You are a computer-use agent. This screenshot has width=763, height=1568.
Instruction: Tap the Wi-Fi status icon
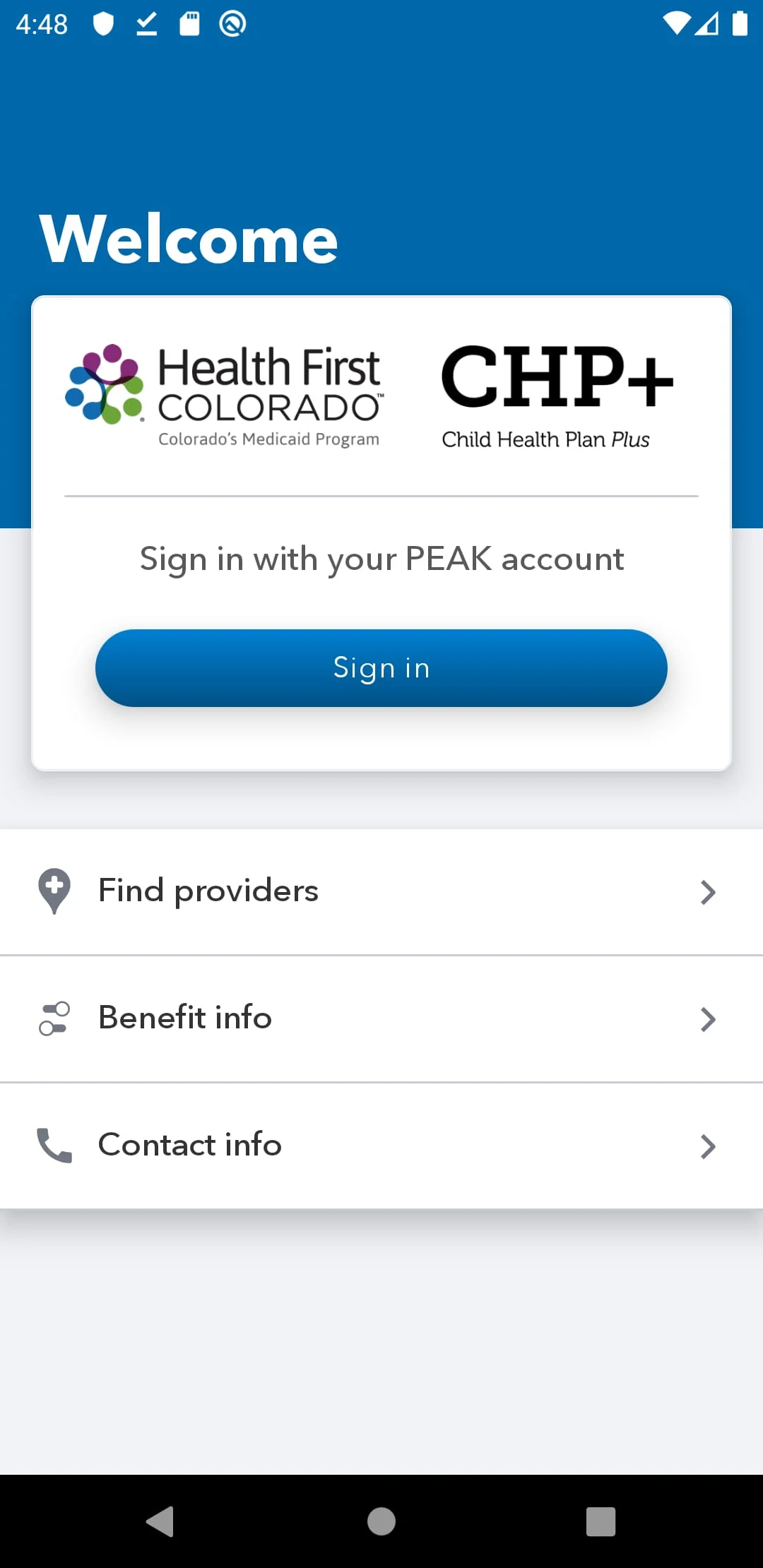678,23
